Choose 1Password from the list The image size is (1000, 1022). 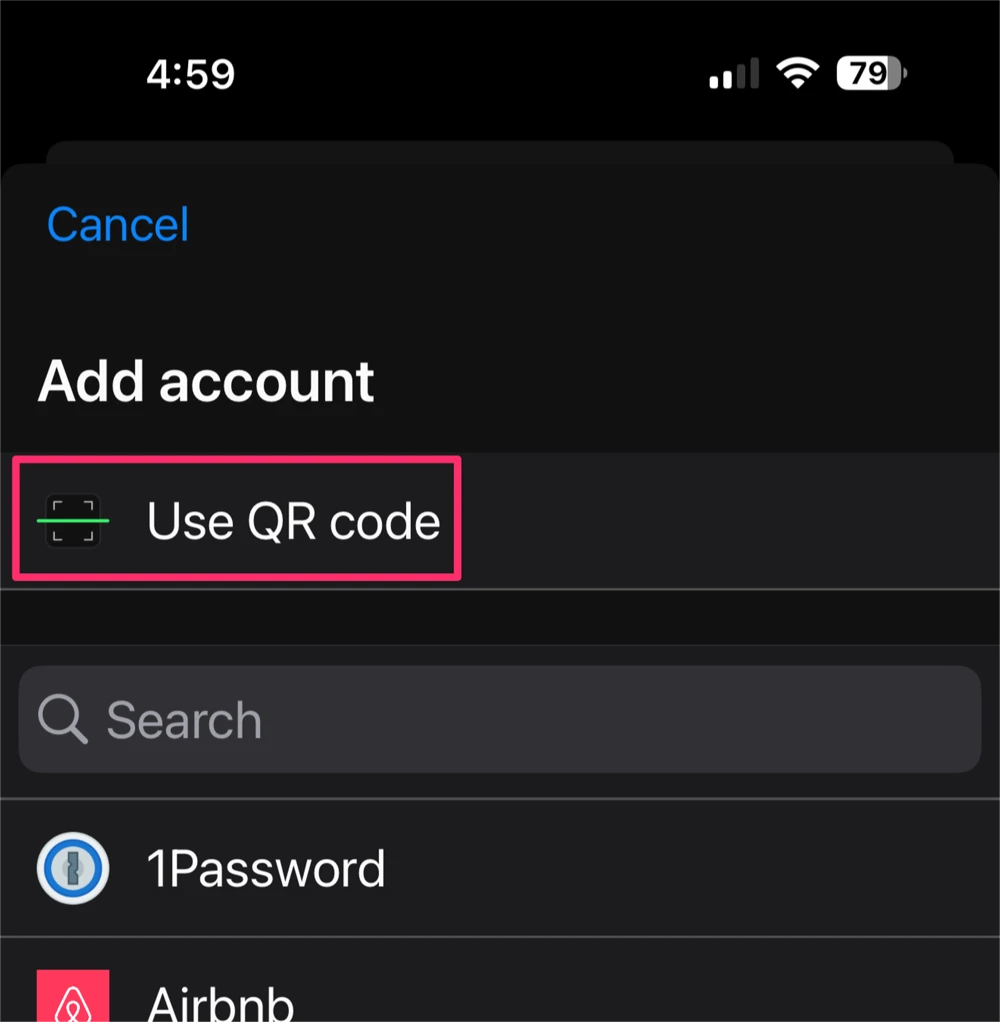click(x=266, y=868)
